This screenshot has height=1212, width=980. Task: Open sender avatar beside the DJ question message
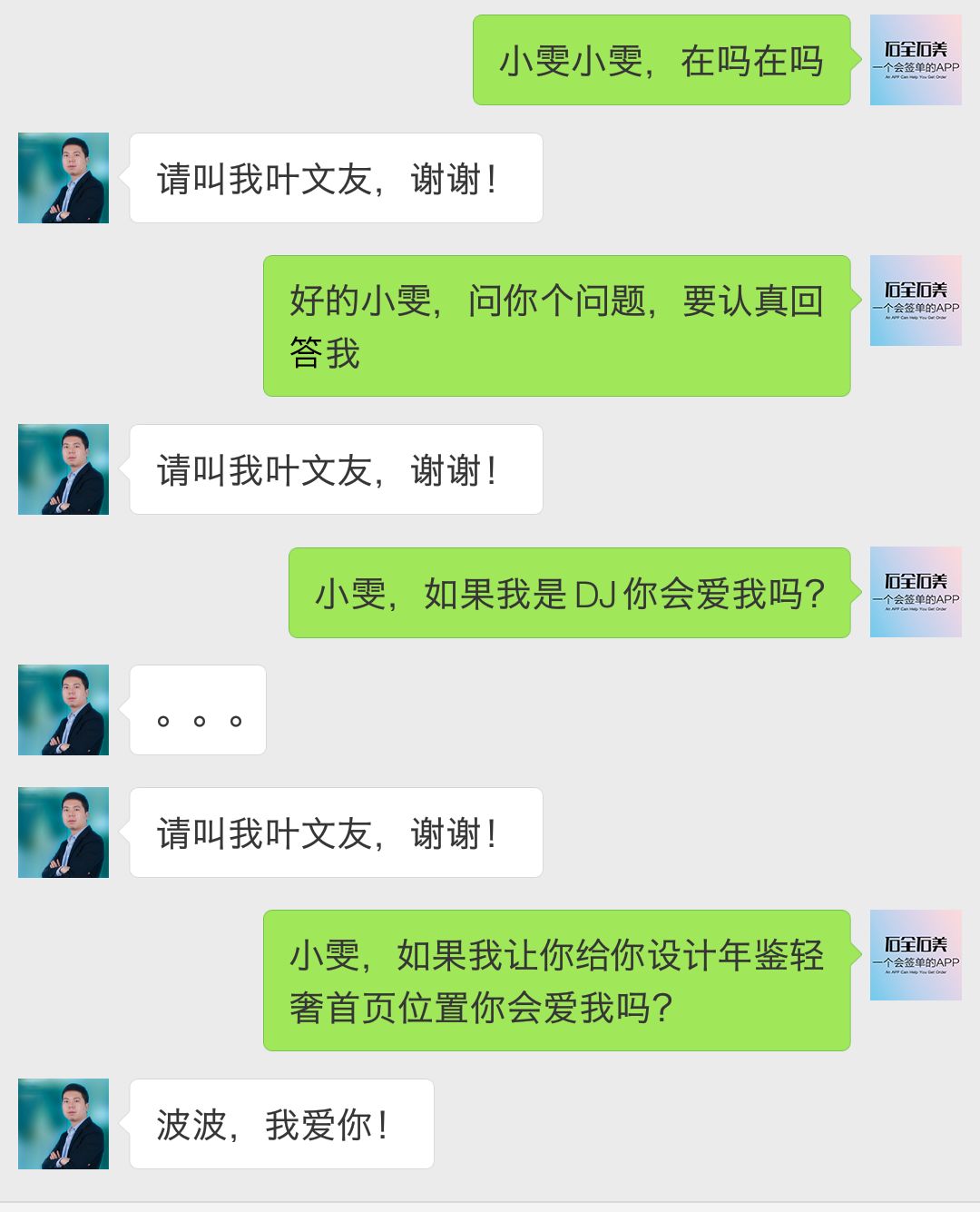point(916,592)
